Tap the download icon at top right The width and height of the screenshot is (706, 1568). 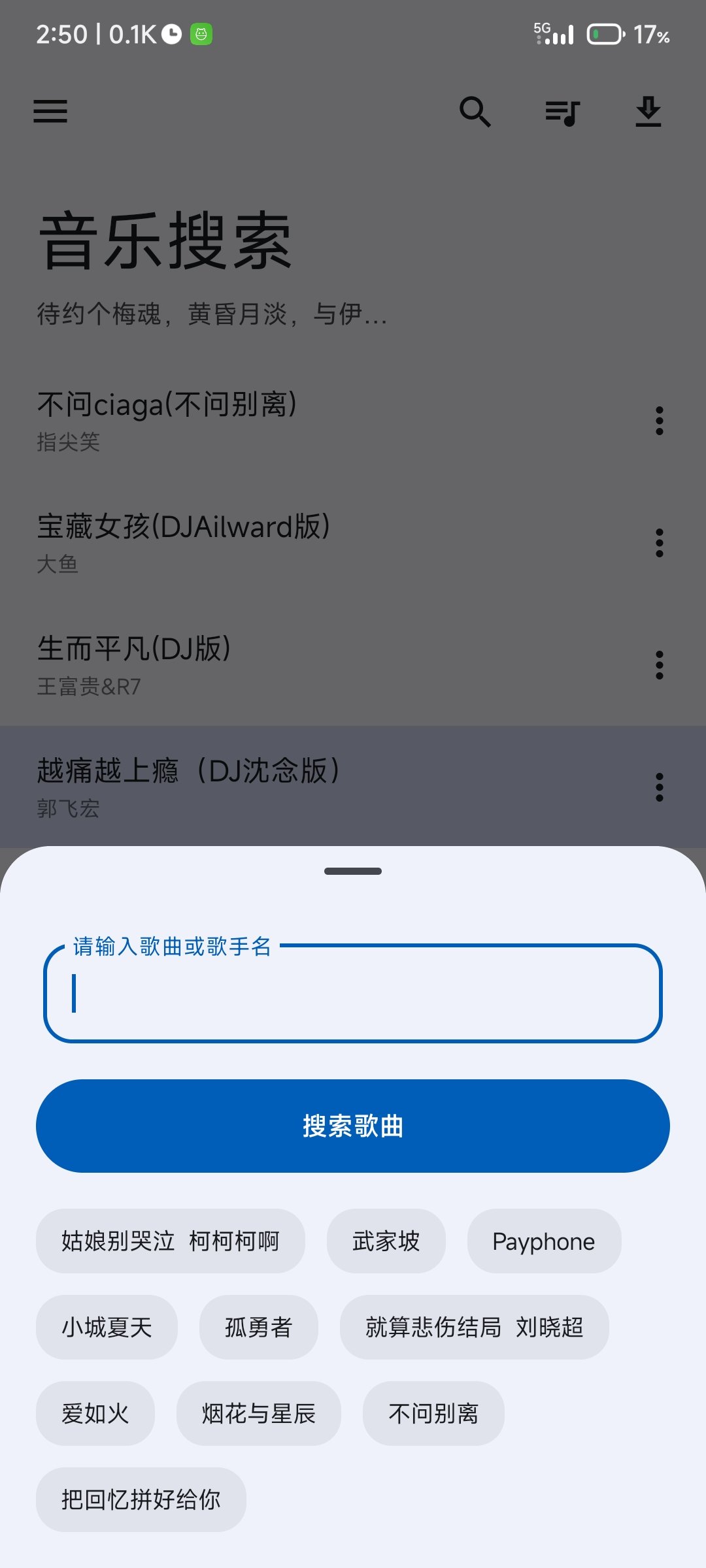tap(649, 112)
